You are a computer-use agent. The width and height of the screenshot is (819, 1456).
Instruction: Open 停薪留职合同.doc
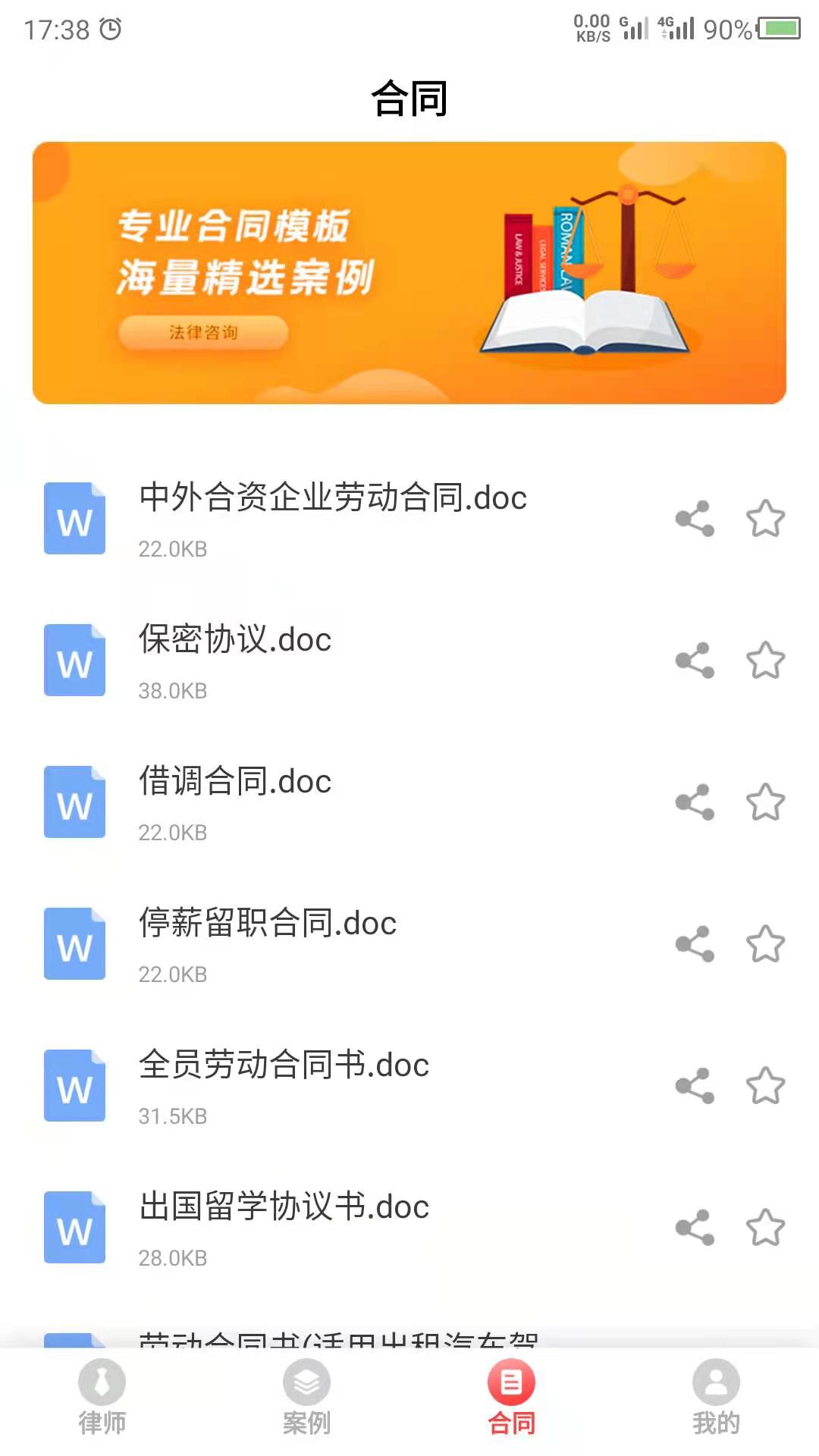267,924
